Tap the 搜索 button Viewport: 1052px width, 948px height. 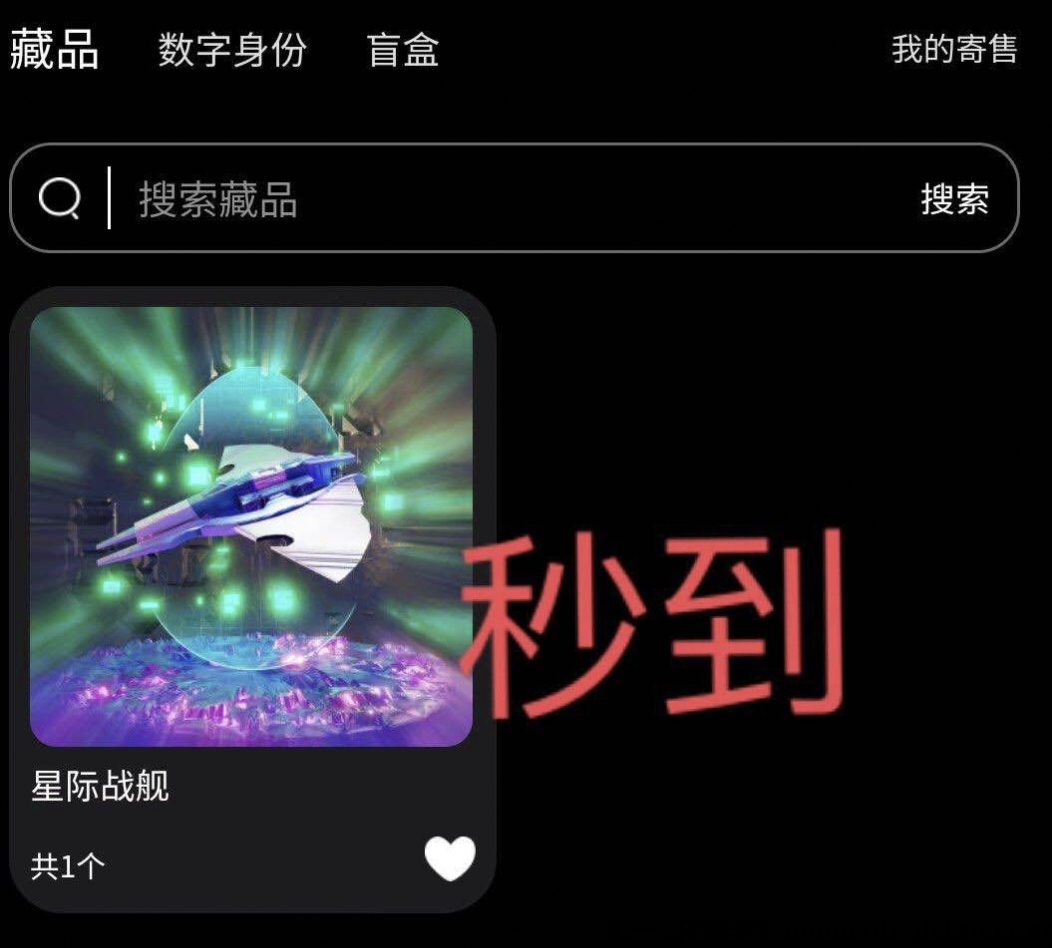[x=954, y=200]
